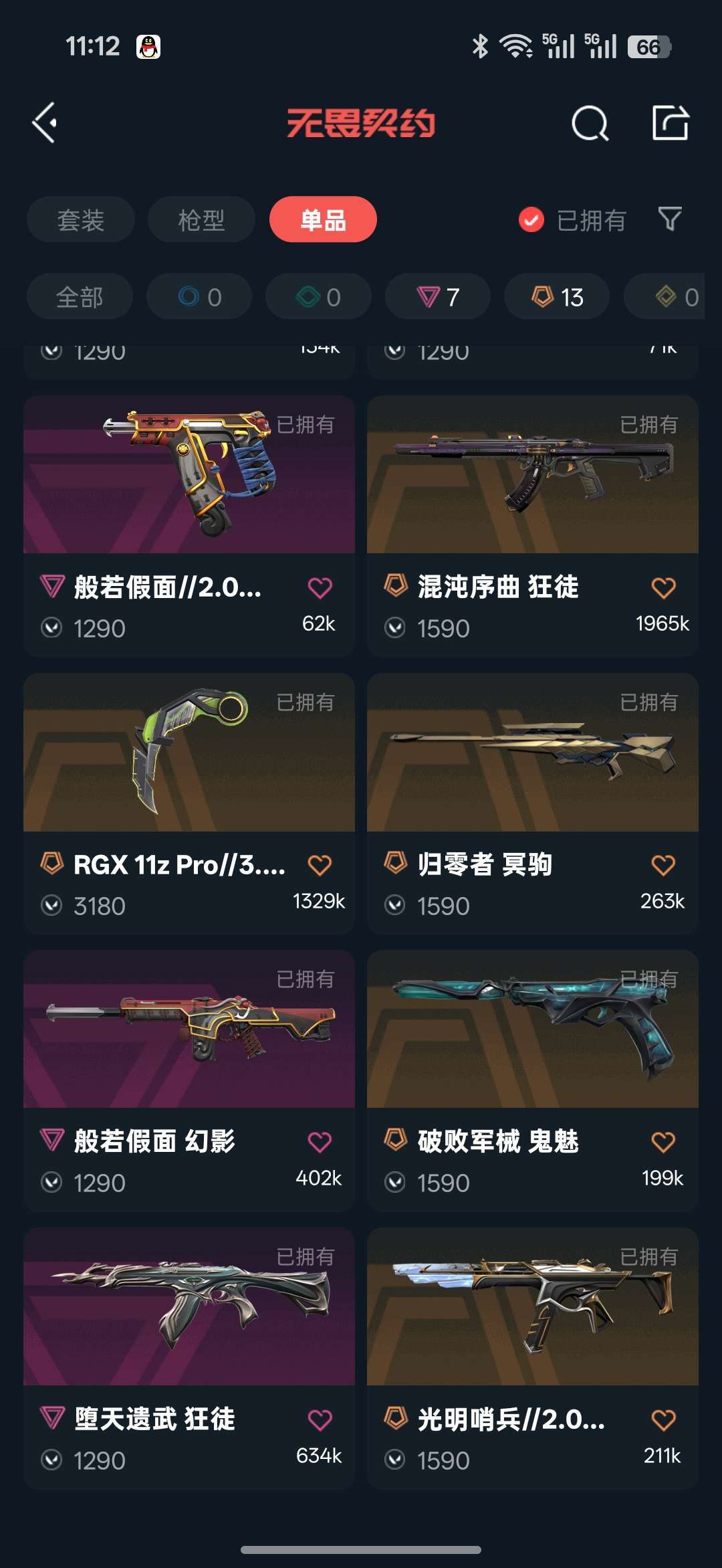Go back using the top-left arrow
This screenshot has width=722, height=1568.
coord(45,123)
